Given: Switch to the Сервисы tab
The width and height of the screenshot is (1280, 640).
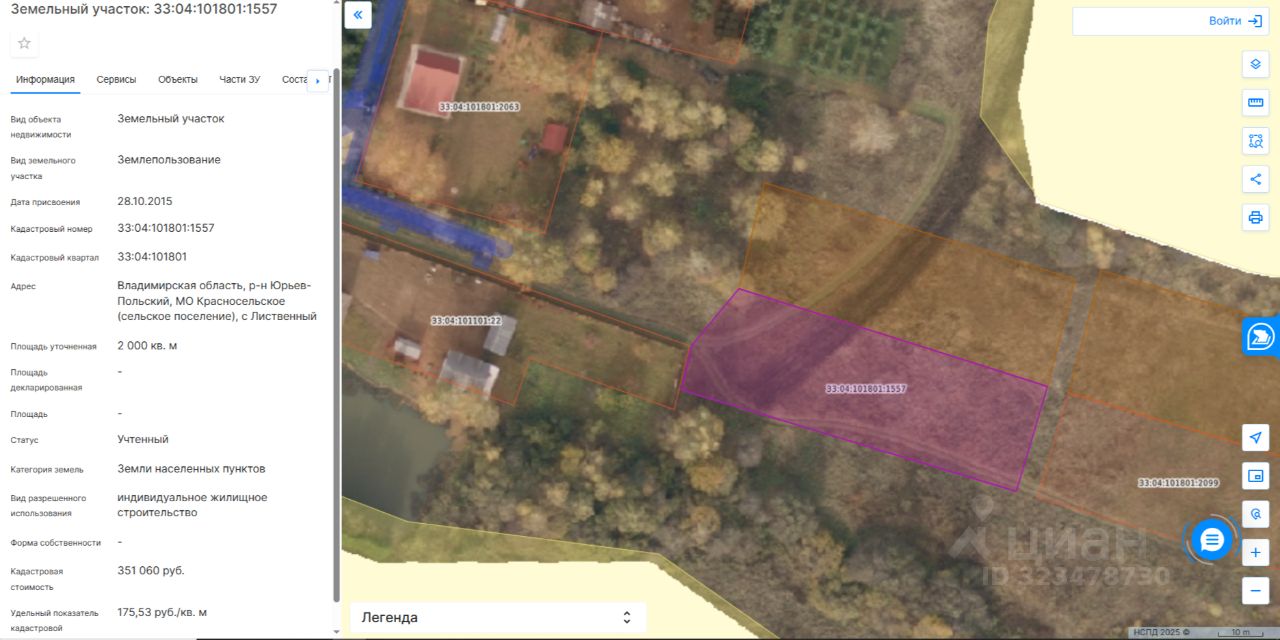Looking at the screenshot, I should [x=116, y=80].
